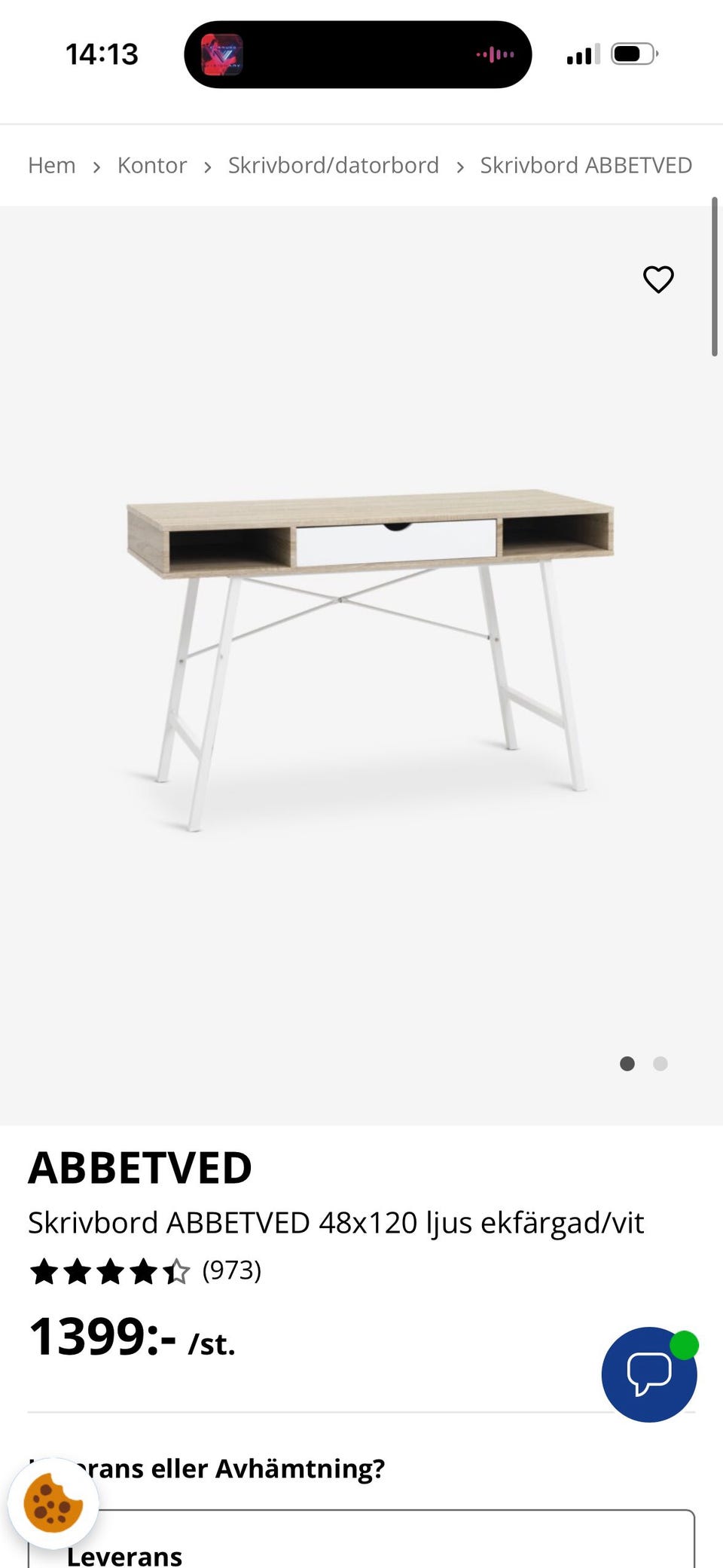The height and width of the screenshot is (1568, 723).
Task: Open the live chat bubble
Action: point(649,1374)
